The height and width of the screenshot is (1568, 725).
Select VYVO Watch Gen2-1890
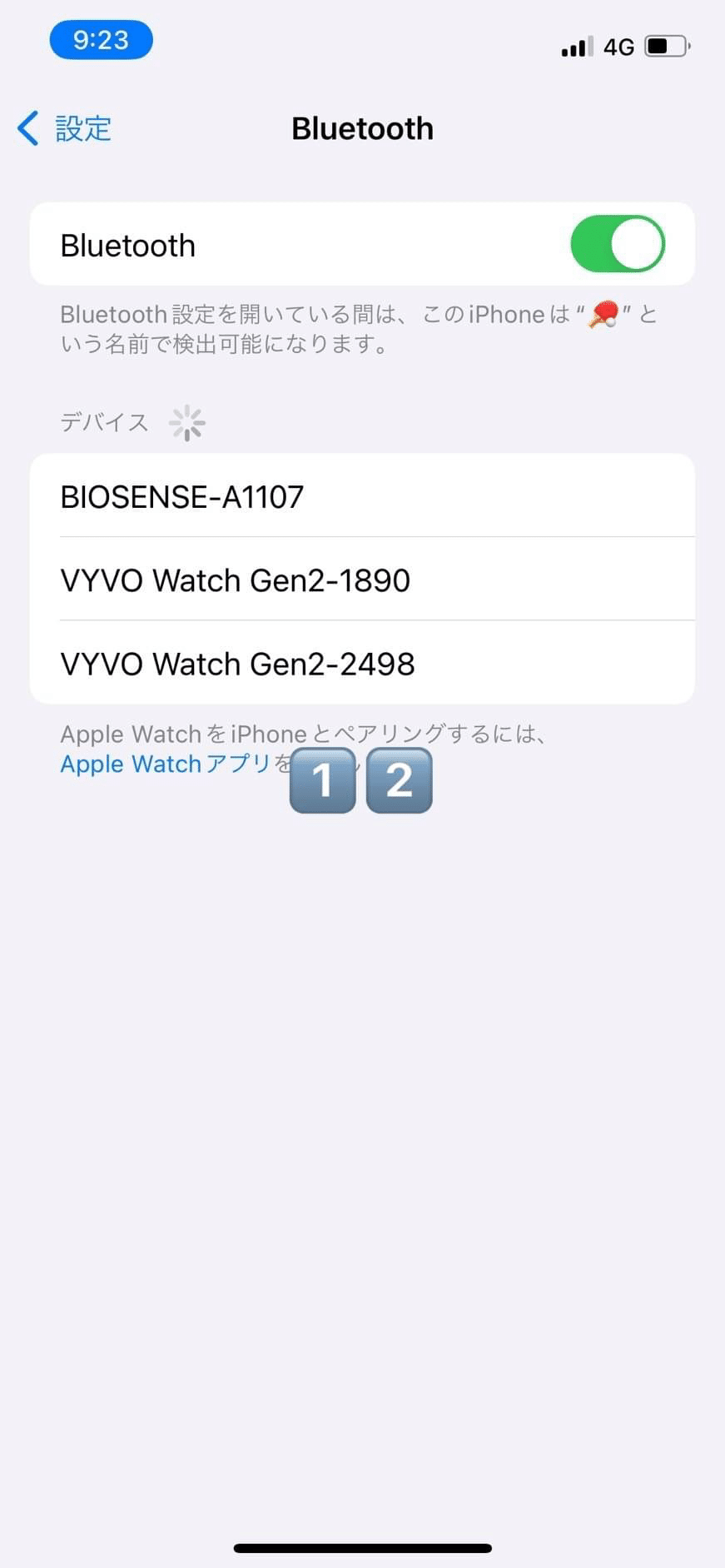(362, 579)
